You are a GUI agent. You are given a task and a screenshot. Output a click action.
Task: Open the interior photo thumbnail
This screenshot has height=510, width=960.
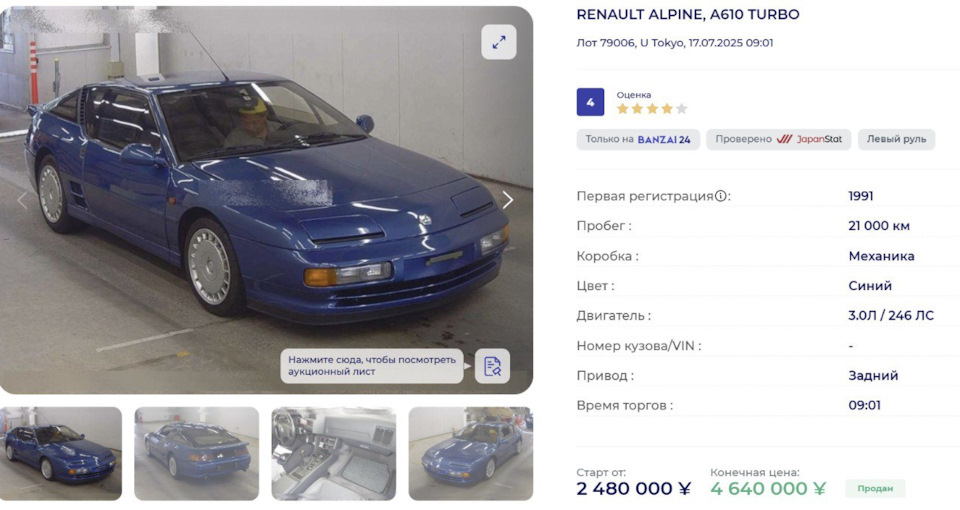tap(333, 453)
